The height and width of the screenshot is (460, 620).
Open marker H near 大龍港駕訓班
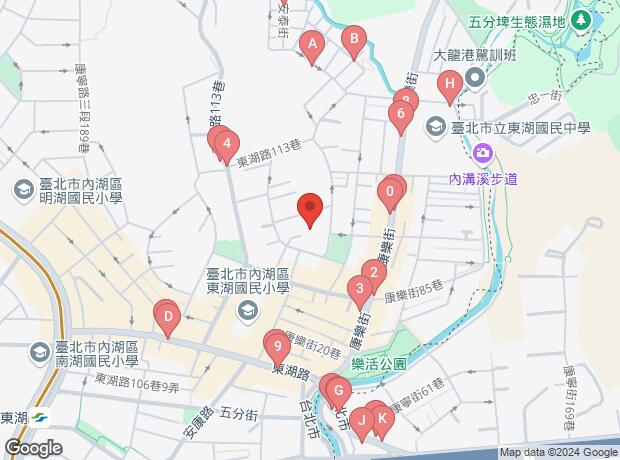point(450,84)
